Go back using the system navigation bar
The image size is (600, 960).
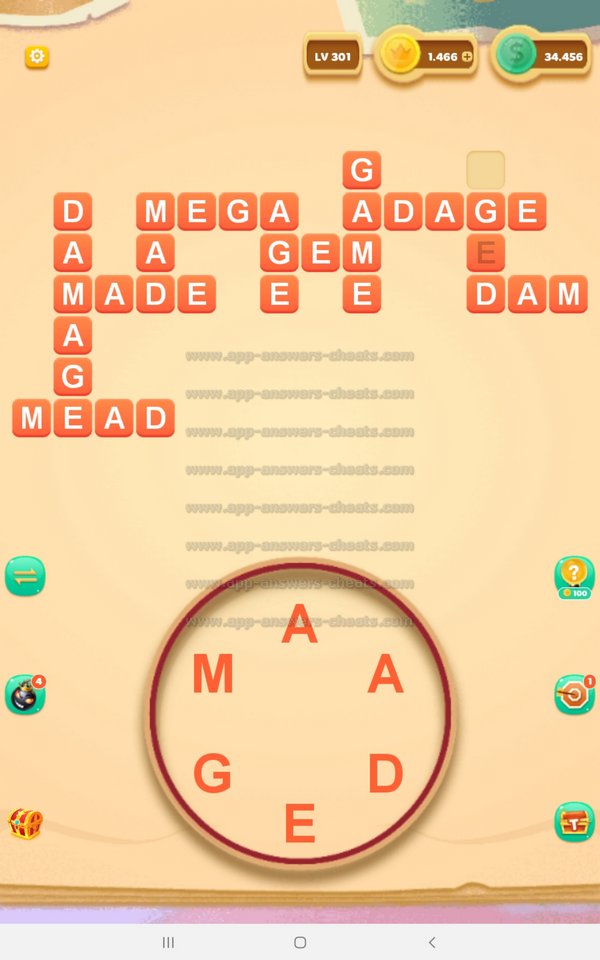coord(432,942)
